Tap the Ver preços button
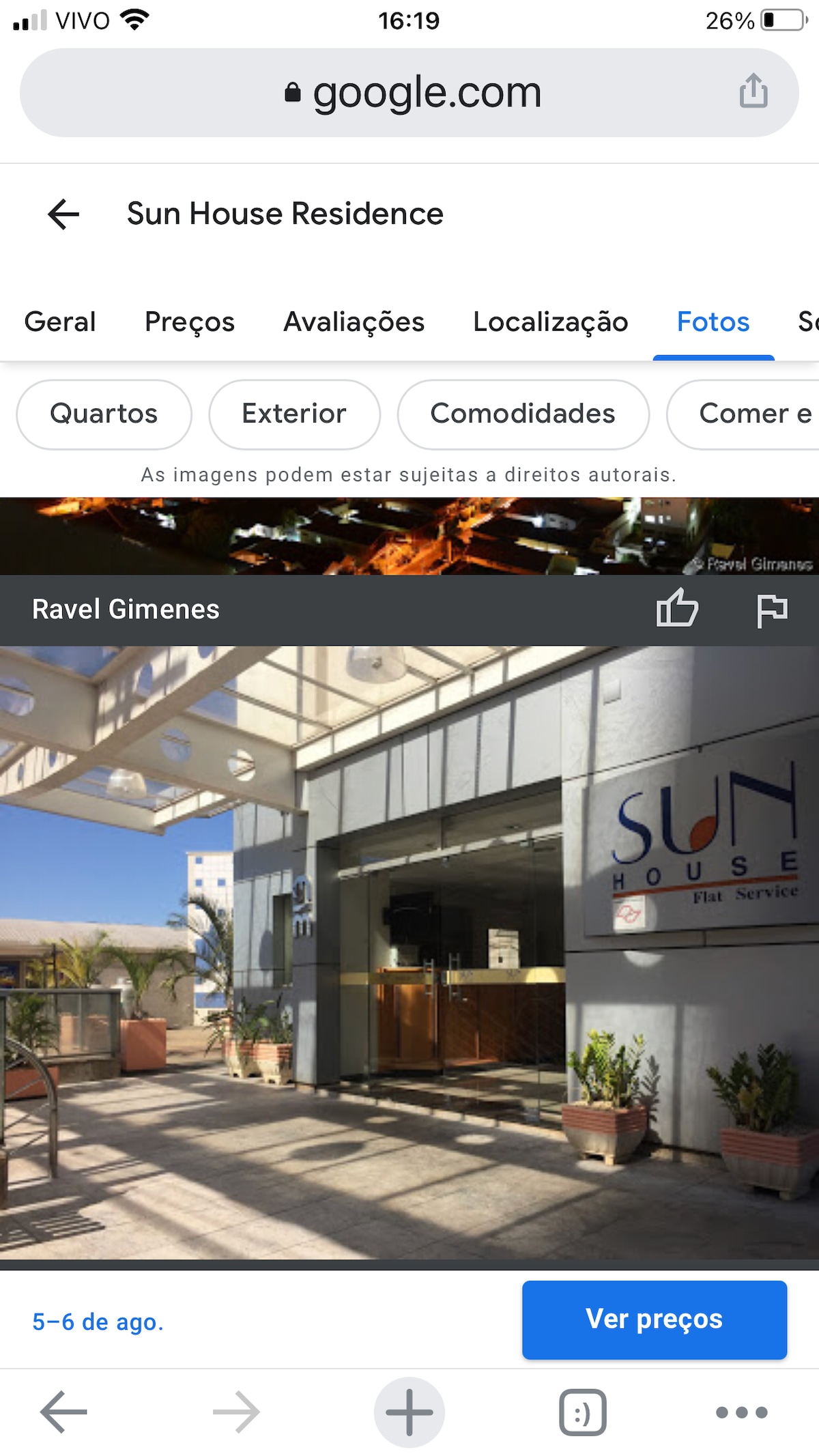Screen dimensions: 819x1456 (654, 1319)
